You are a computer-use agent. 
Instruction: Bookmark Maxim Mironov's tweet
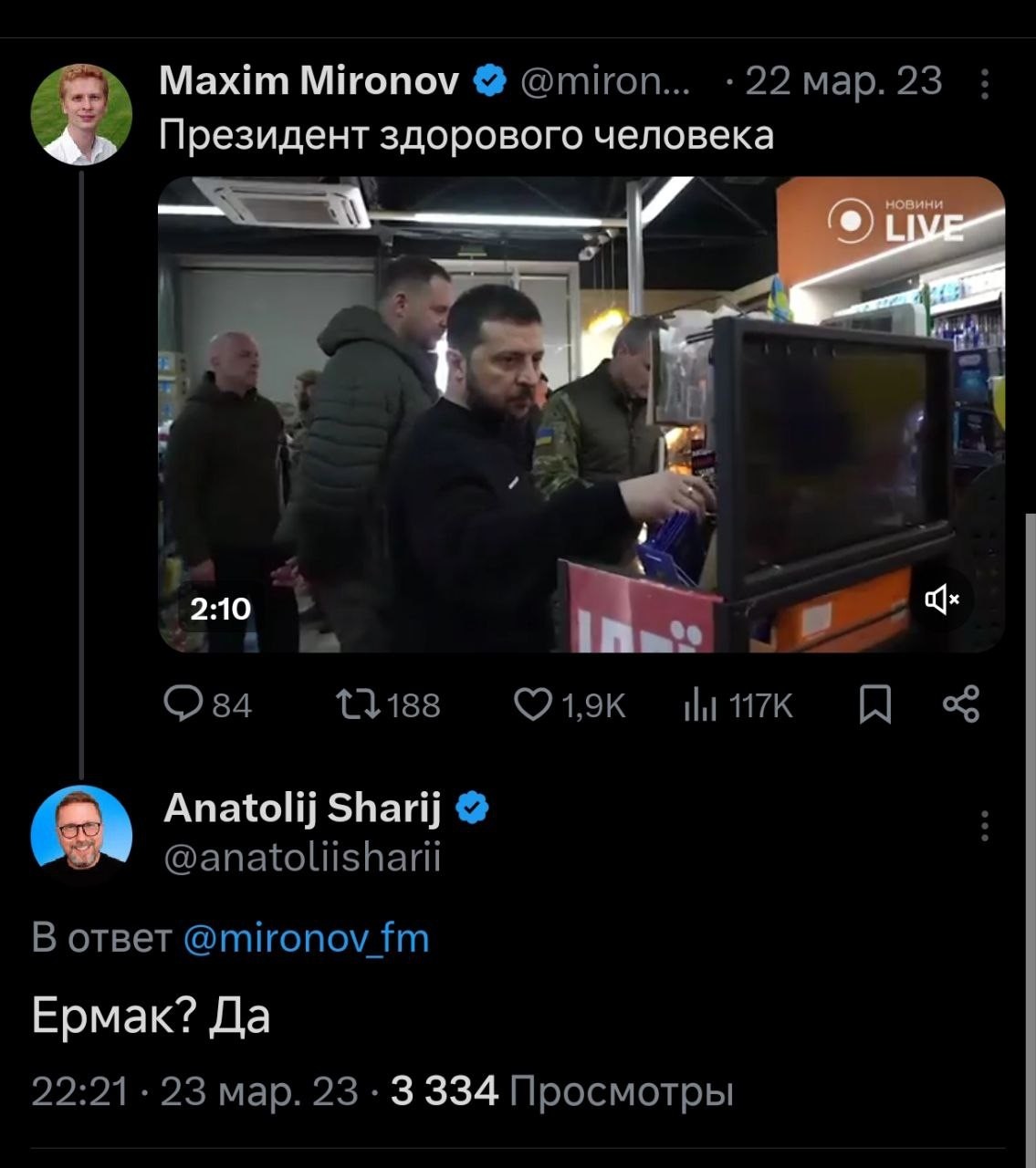[875, 704]
